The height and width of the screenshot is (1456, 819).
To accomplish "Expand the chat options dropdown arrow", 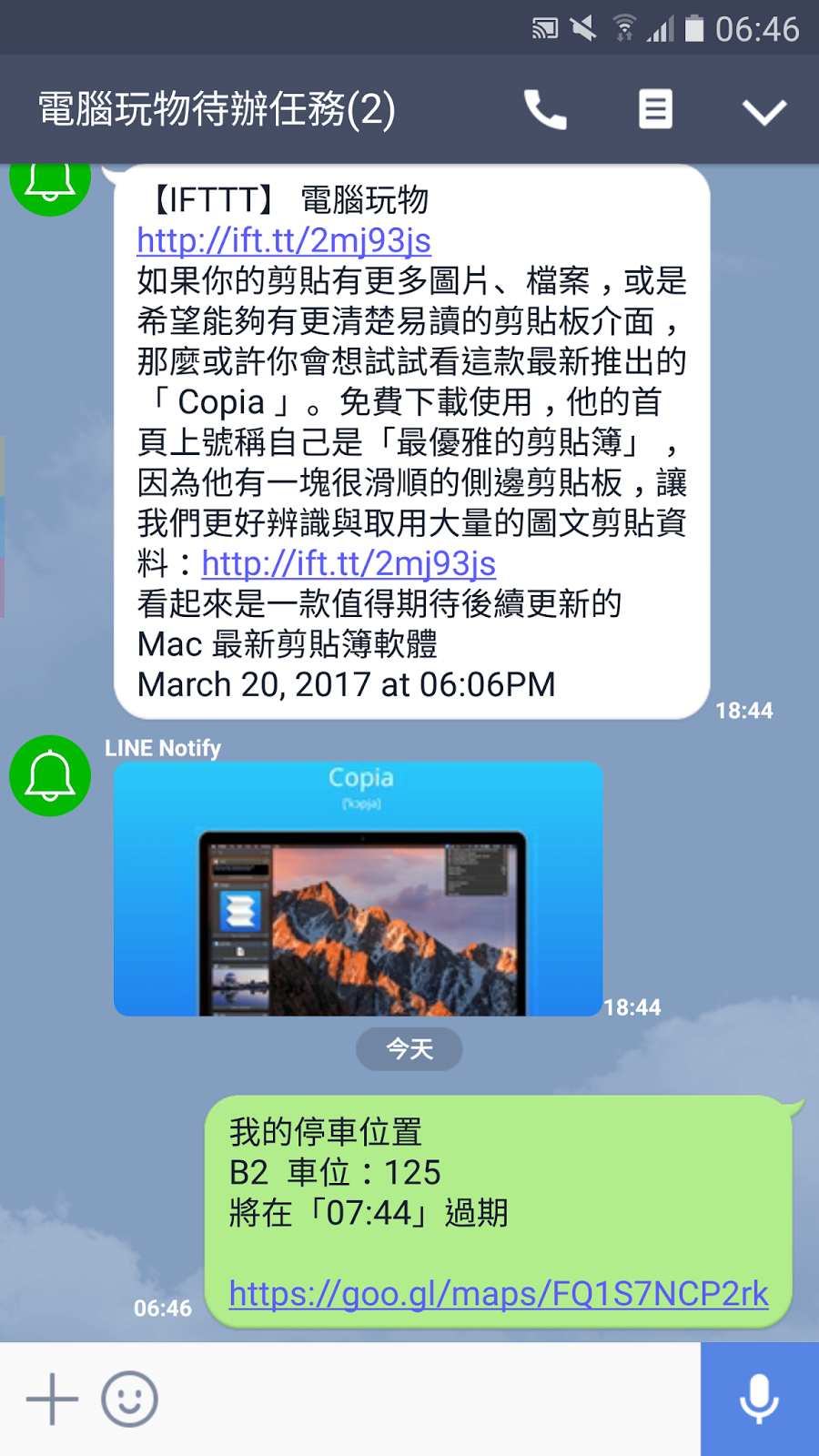I will 763,112.
